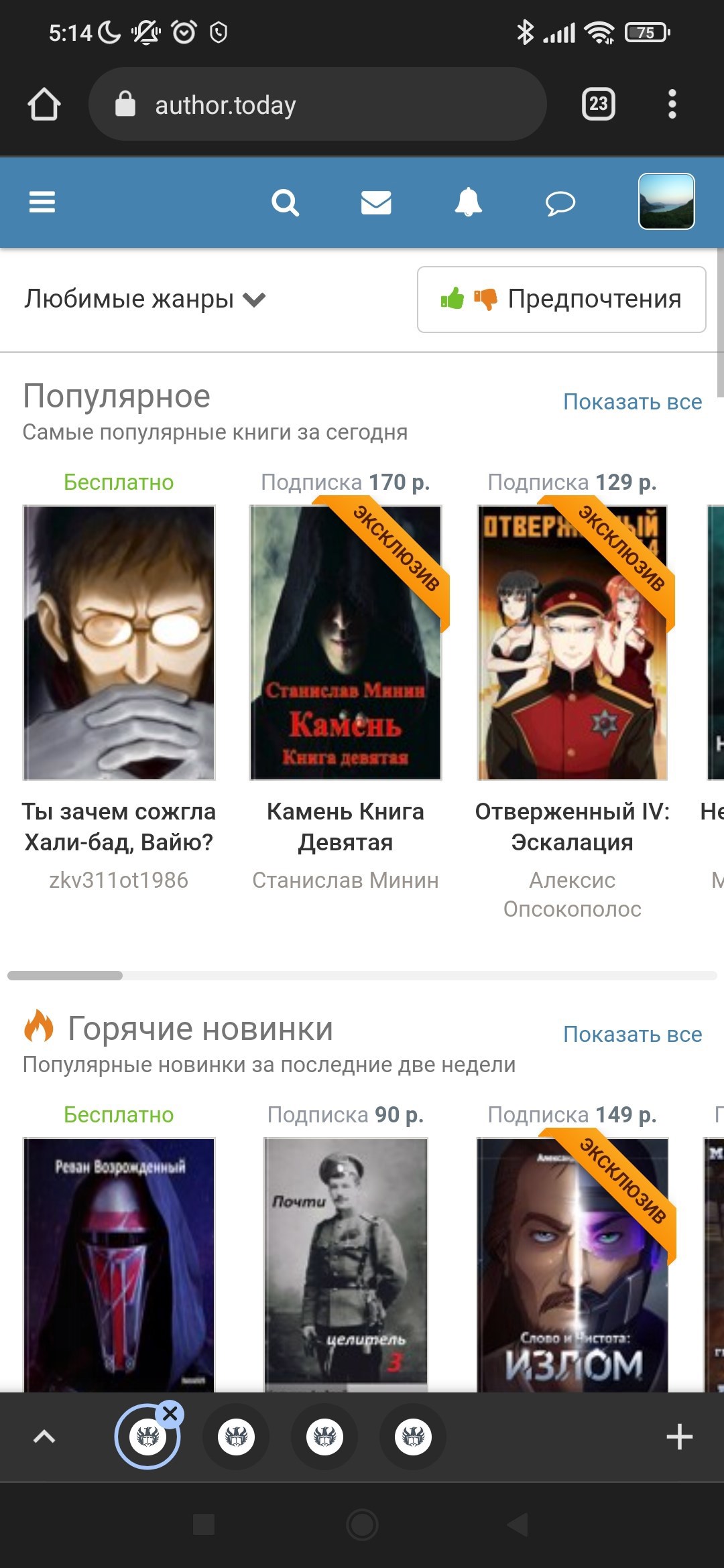Open the profile avatar in the header
This screenshot has height=1568, width=724.
[666, 202]
